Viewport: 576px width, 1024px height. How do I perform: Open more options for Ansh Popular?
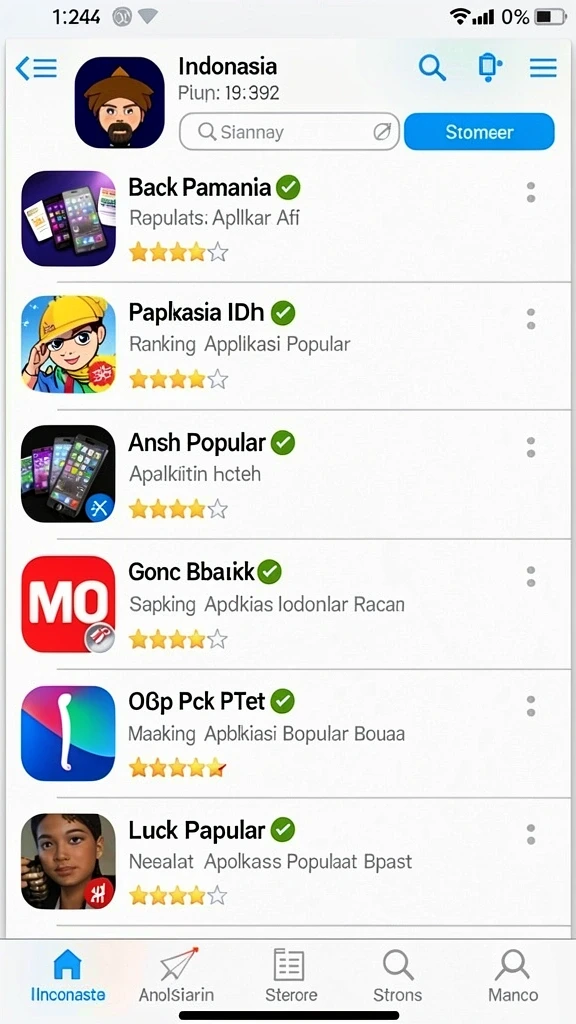click(531, 447)
